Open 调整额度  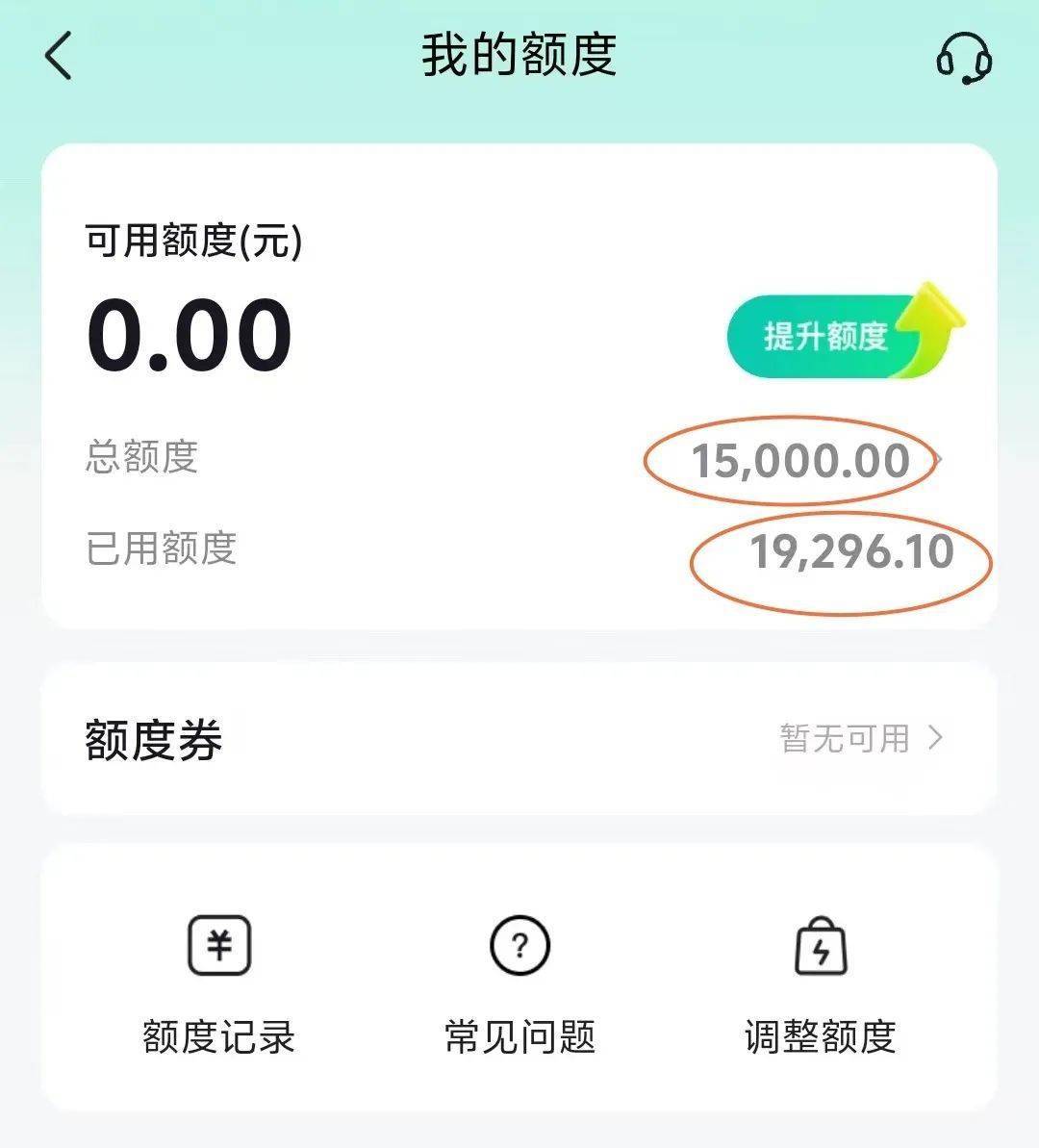(820, 1037)
